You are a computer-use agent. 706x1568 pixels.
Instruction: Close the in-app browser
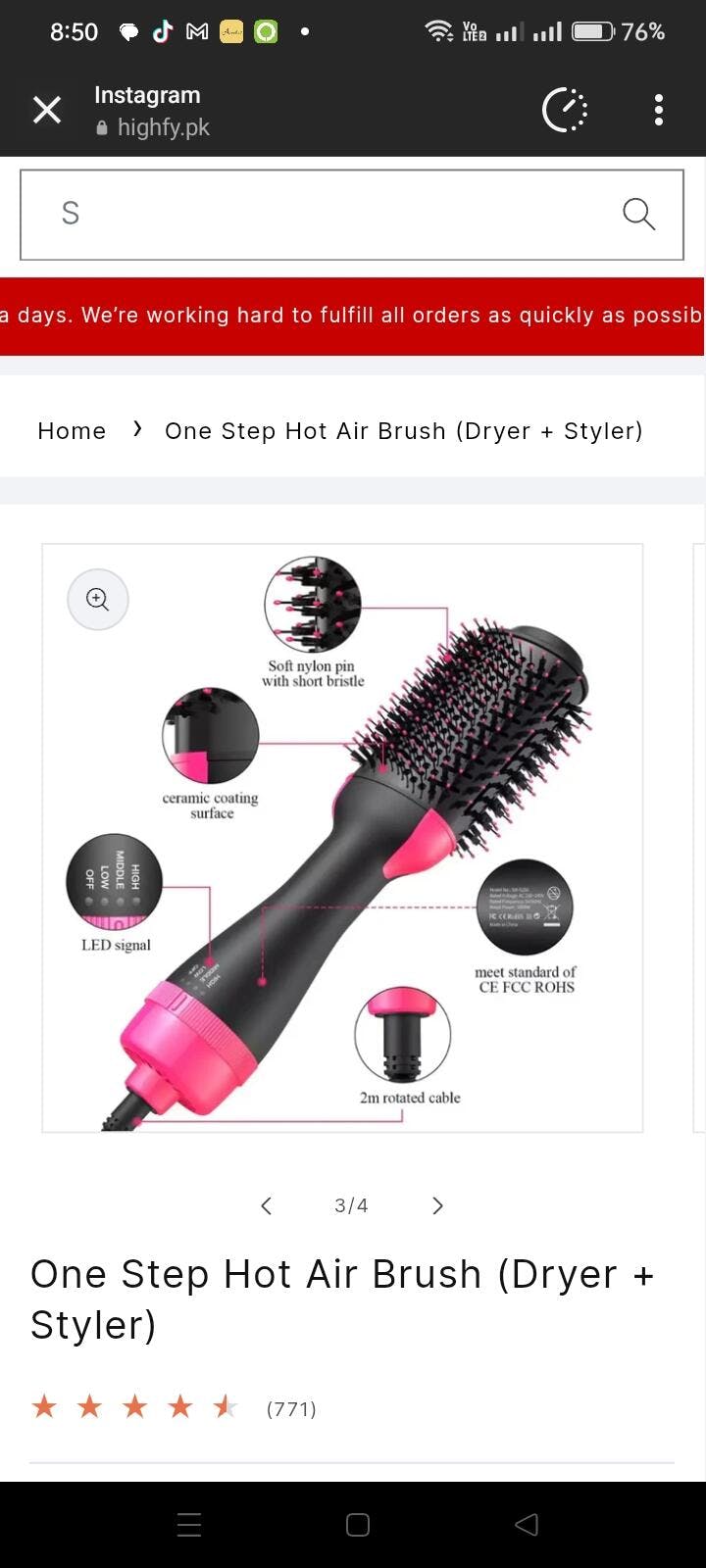point(47,110)
